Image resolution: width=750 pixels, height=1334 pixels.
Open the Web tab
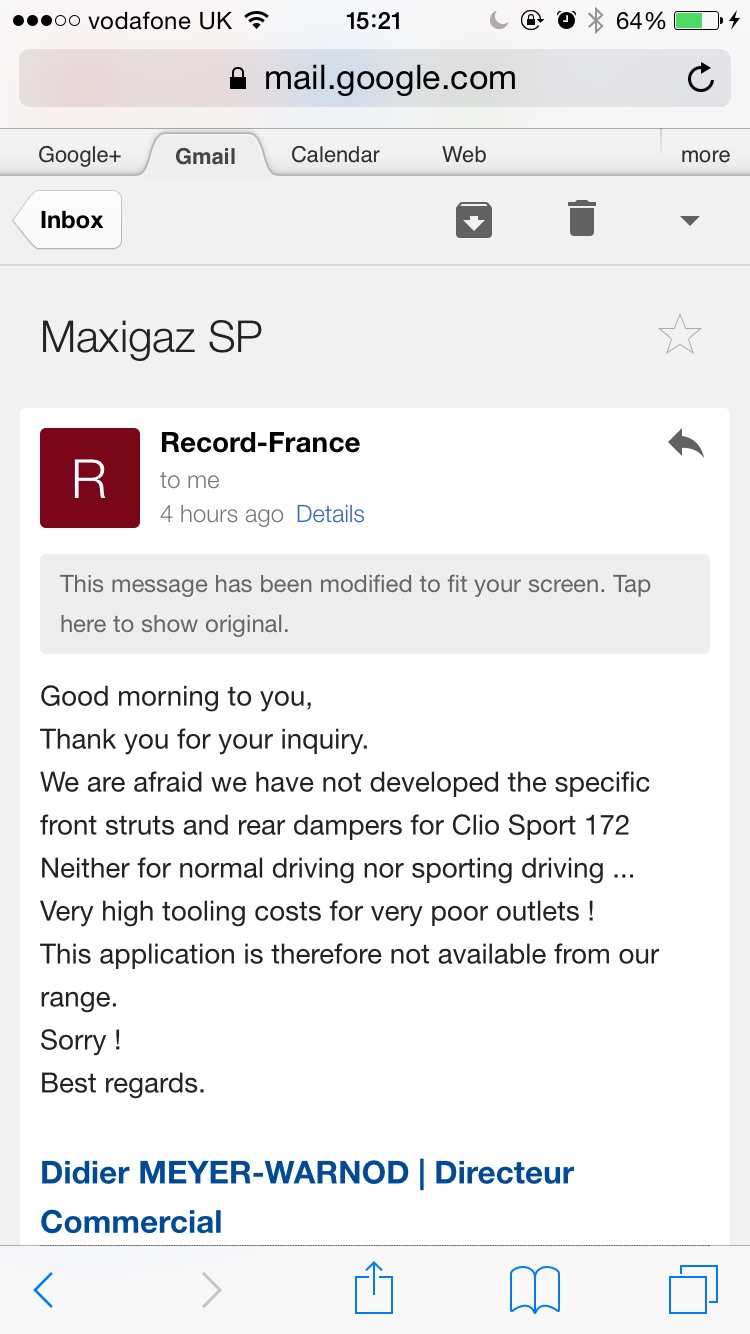pyautogui.click(x=464, y=155)
